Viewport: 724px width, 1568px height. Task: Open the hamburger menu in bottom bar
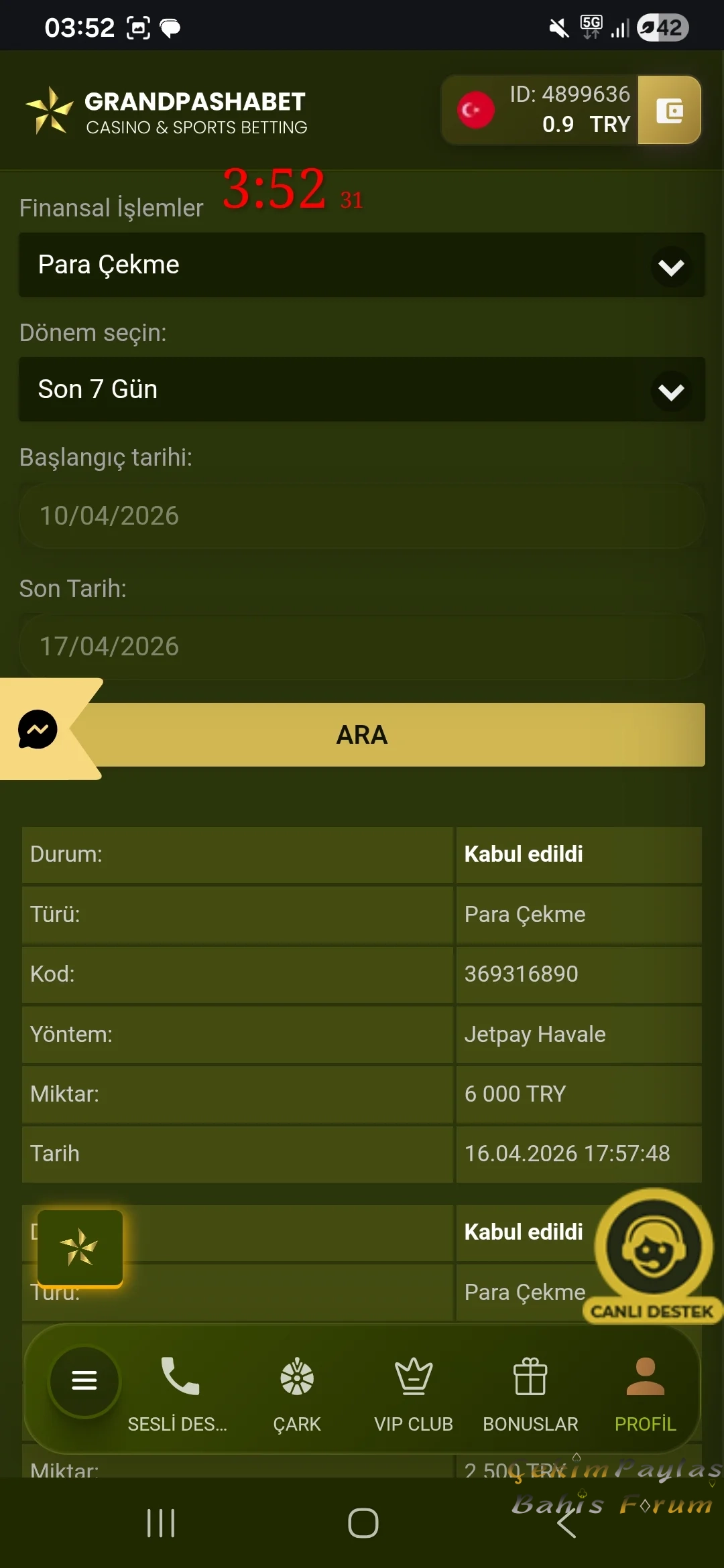pos(84,1380)
